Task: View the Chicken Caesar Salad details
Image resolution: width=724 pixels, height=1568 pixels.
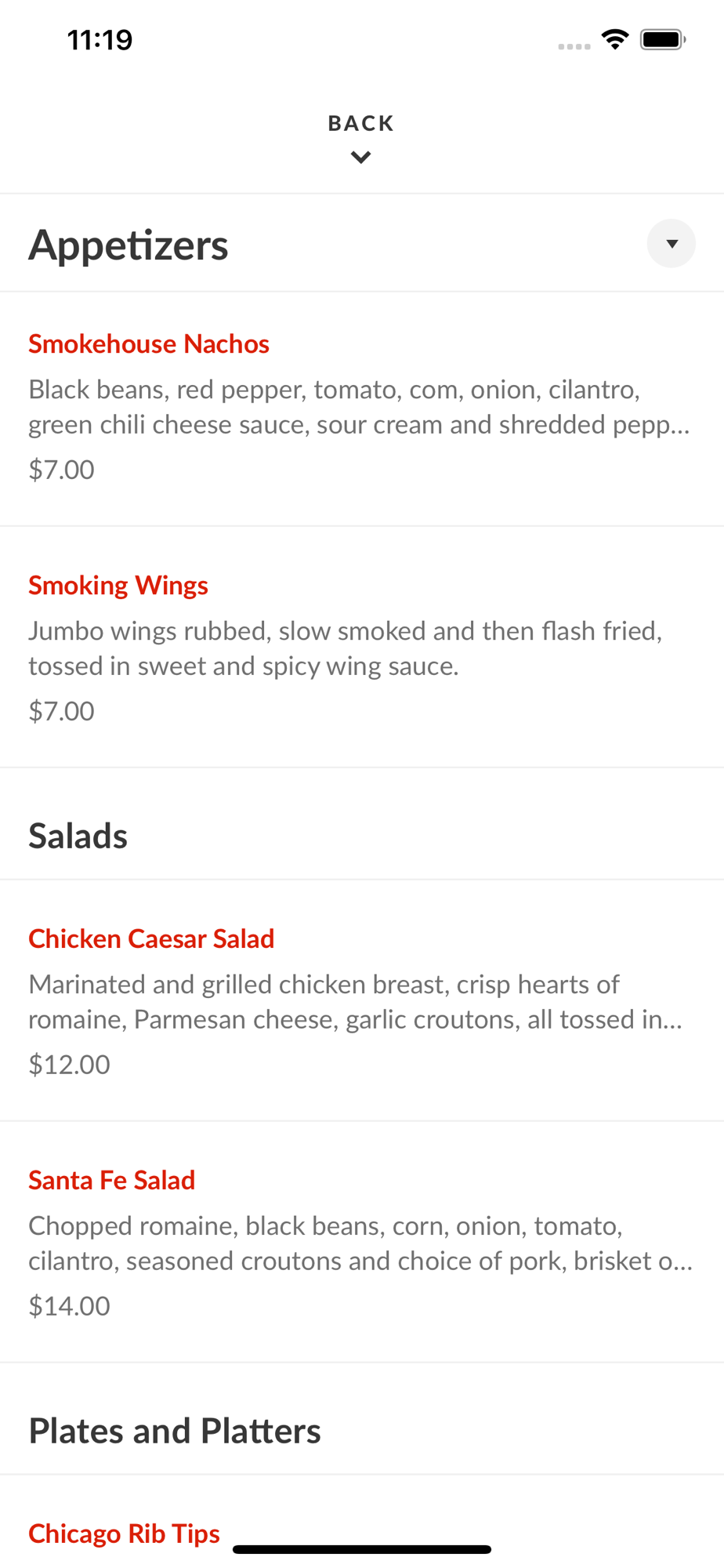Action: click(362, 1000)
